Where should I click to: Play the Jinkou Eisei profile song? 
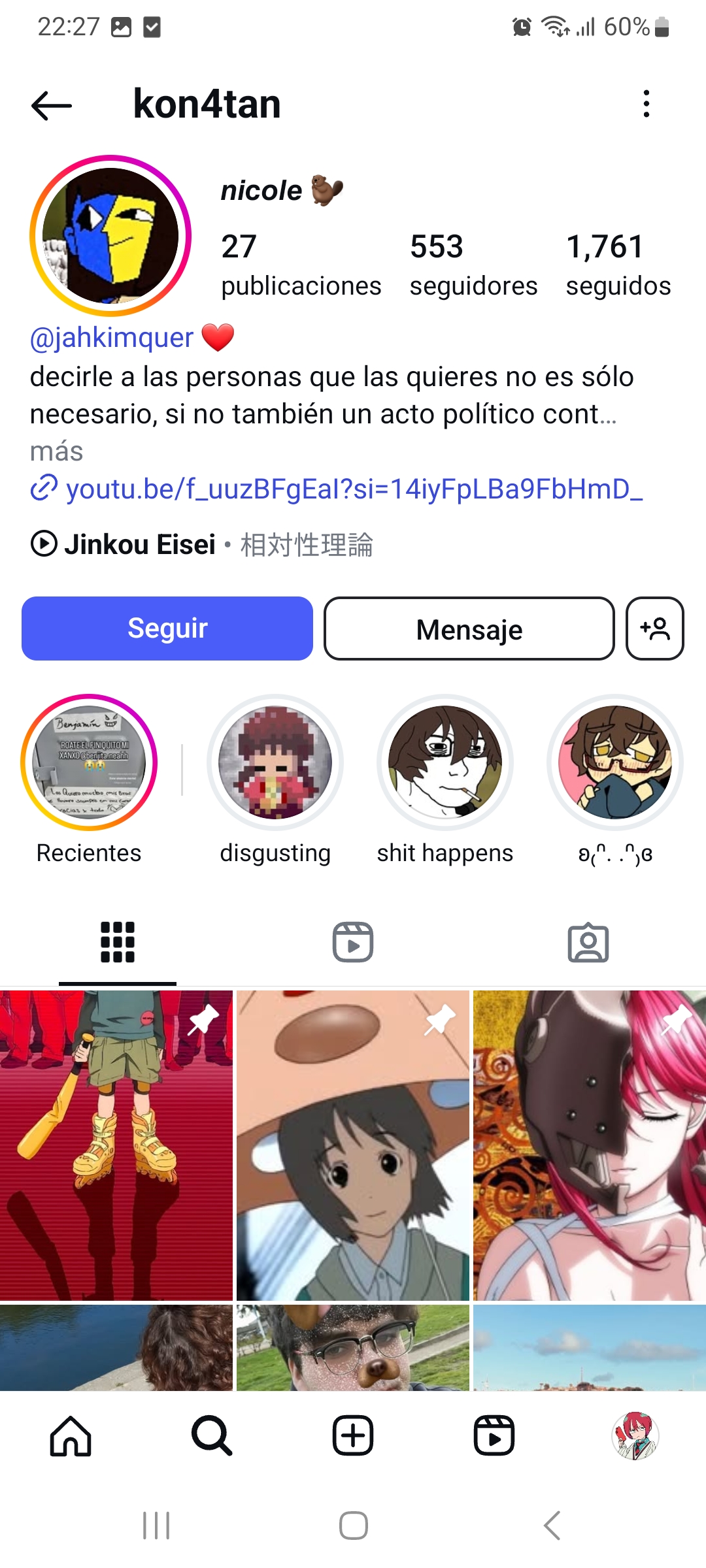tap(44, 544)
